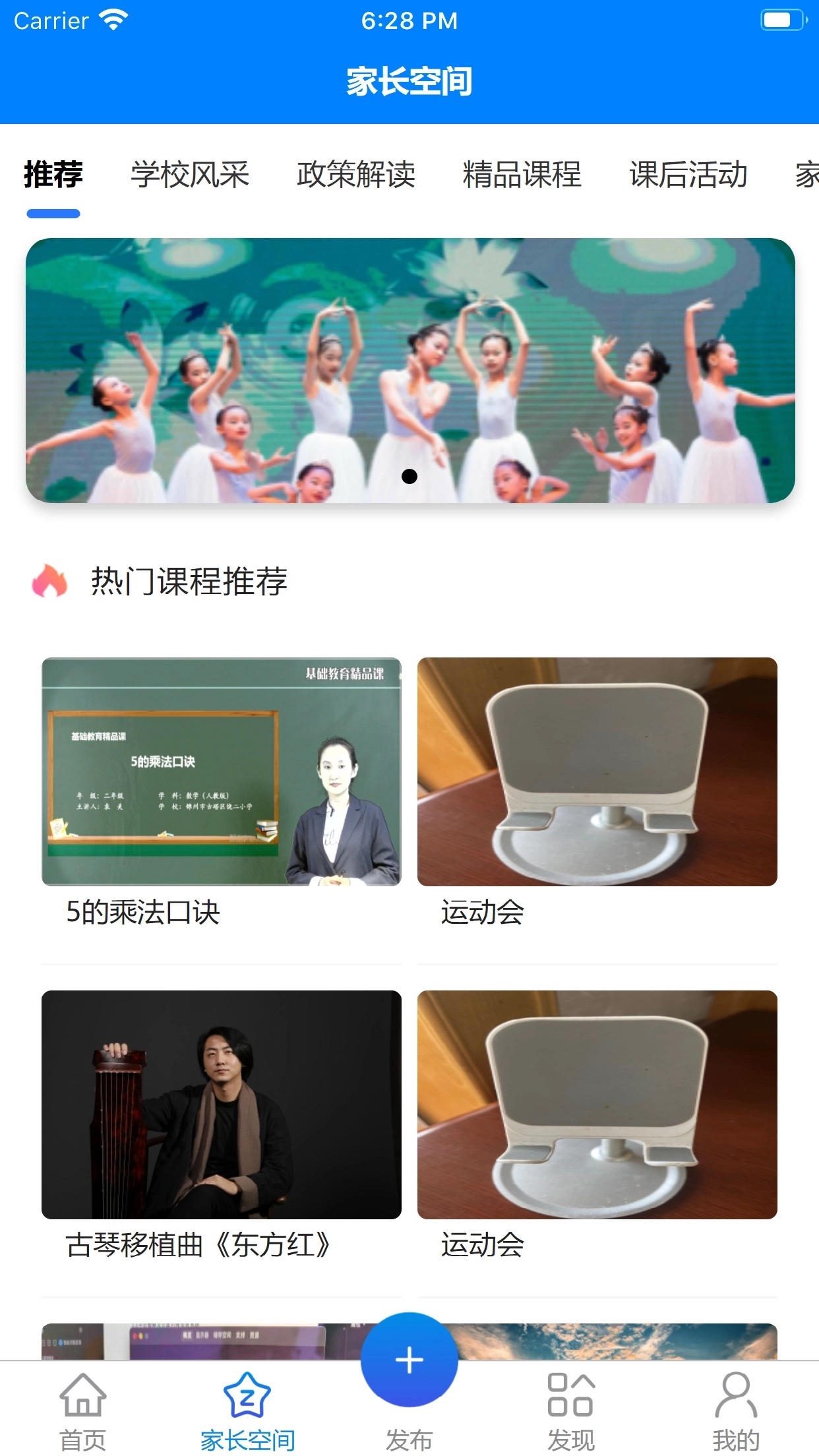
Task: Open the 我的 profile tab
Action: click(736, 1411)
